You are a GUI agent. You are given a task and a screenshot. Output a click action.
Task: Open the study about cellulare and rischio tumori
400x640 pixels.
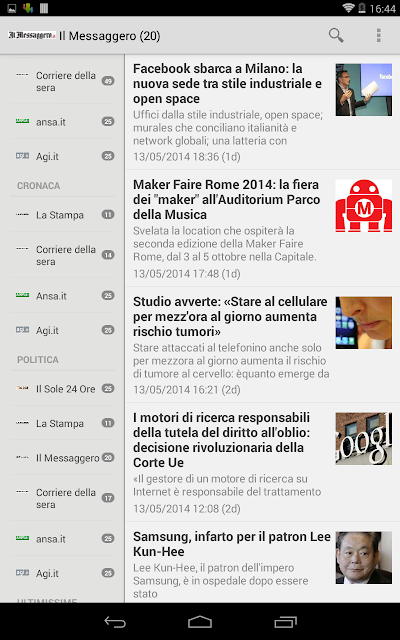[x=262, y=345]
